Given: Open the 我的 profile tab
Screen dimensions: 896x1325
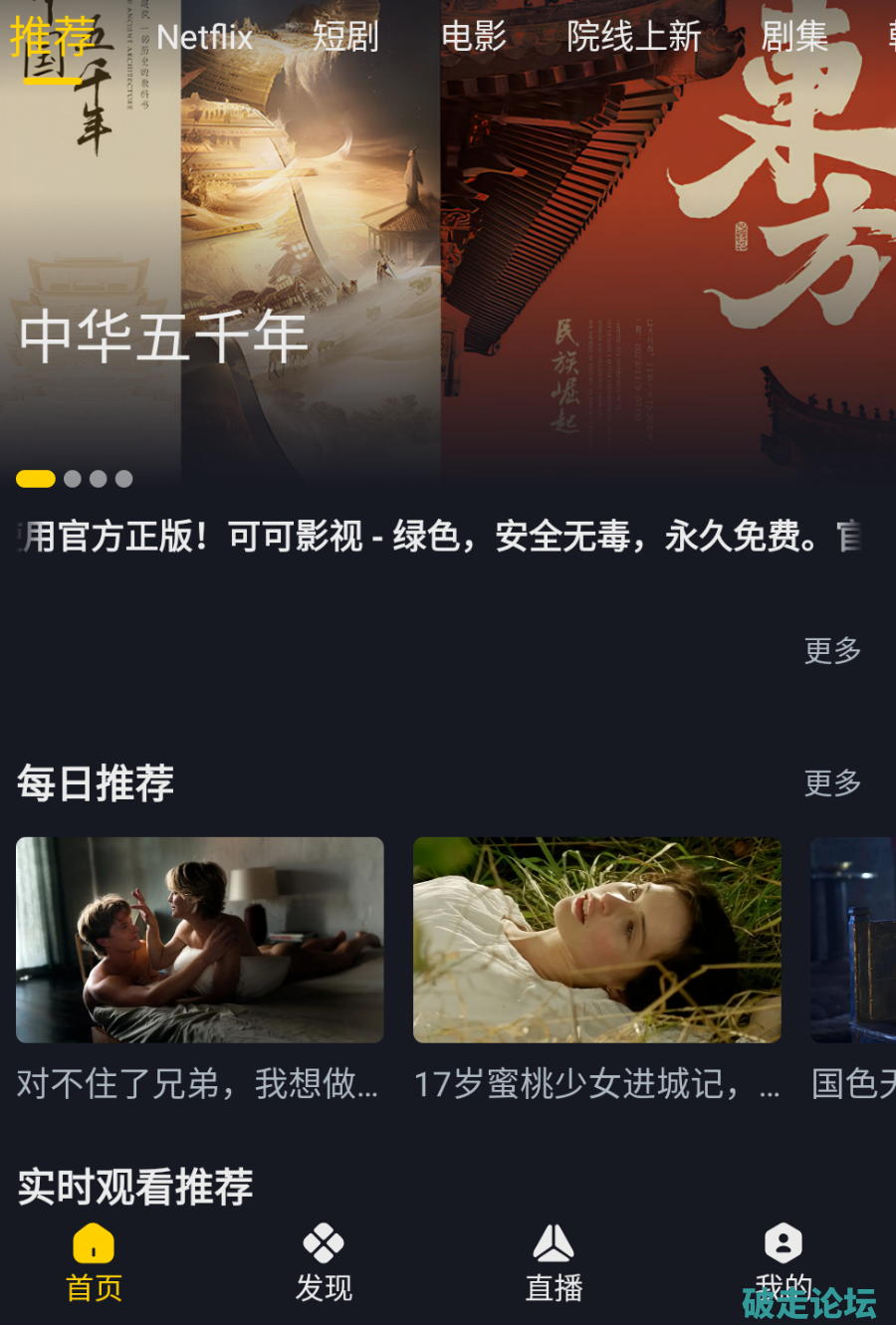Looking at the screenshot, I should [x=784, y=1258].
